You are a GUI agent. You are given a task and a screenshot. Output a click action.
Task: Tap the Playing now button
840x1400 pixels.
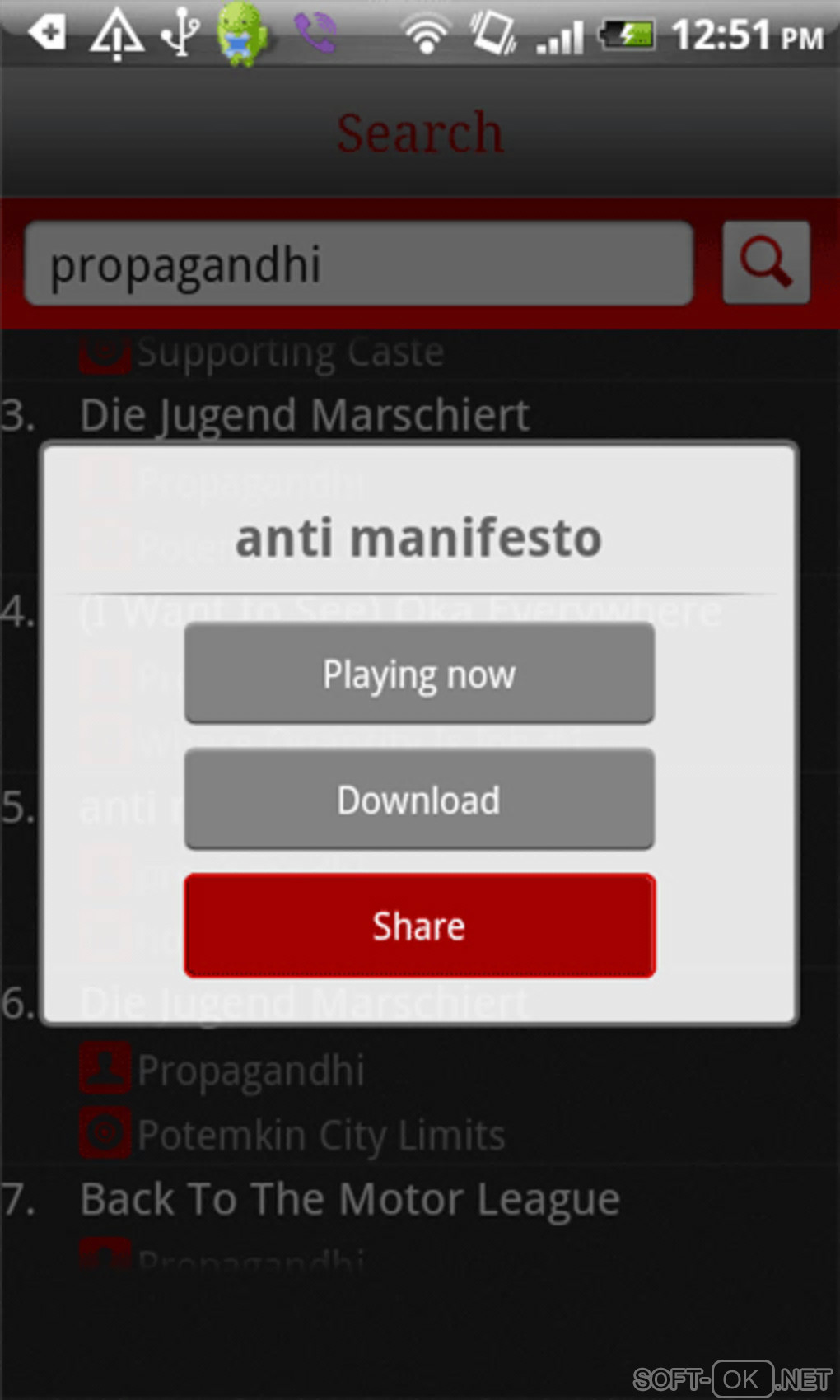click(x=419, y=673)
